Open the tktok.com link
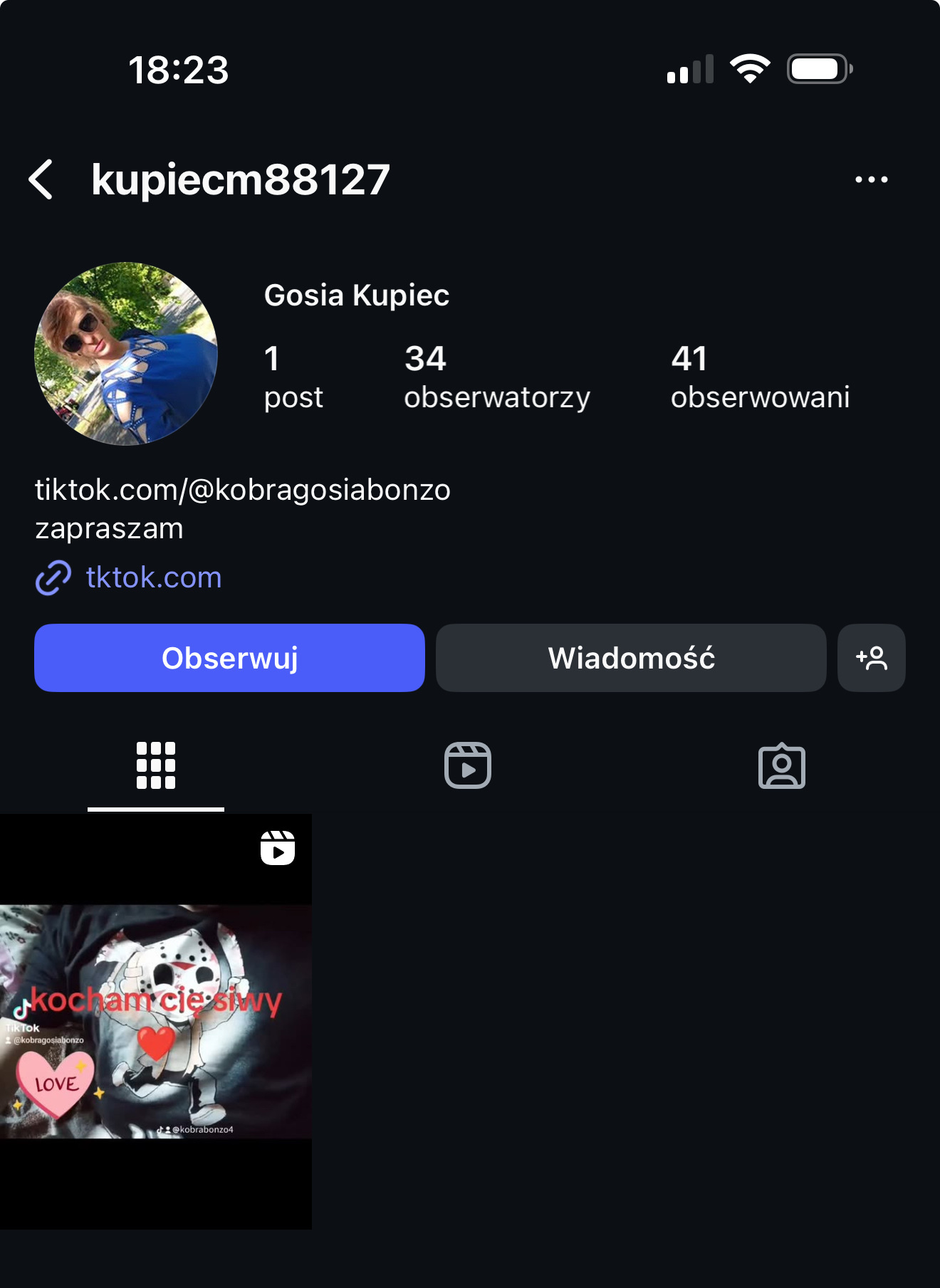The height and width of the screenshot is (1288, 940). coord(153,577)
